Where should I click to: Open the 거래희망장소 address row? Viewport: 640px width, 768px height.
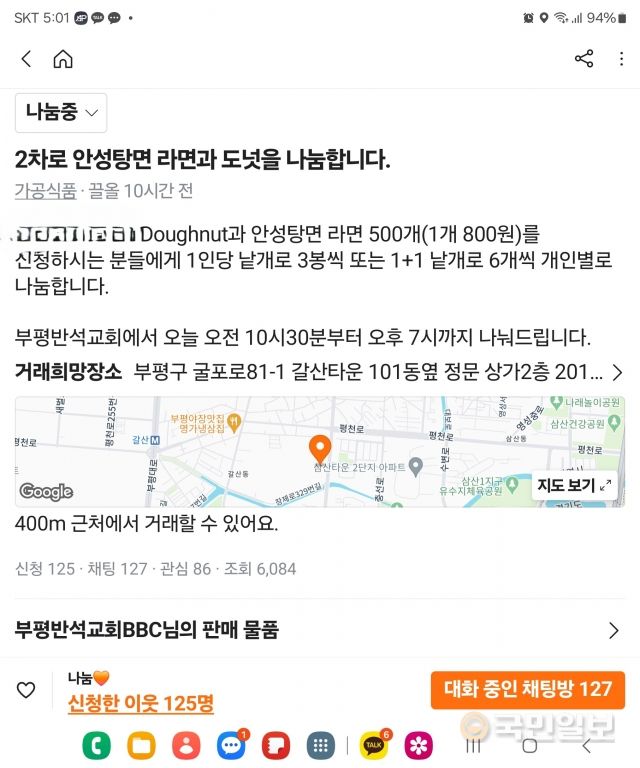tap(319, 373)
